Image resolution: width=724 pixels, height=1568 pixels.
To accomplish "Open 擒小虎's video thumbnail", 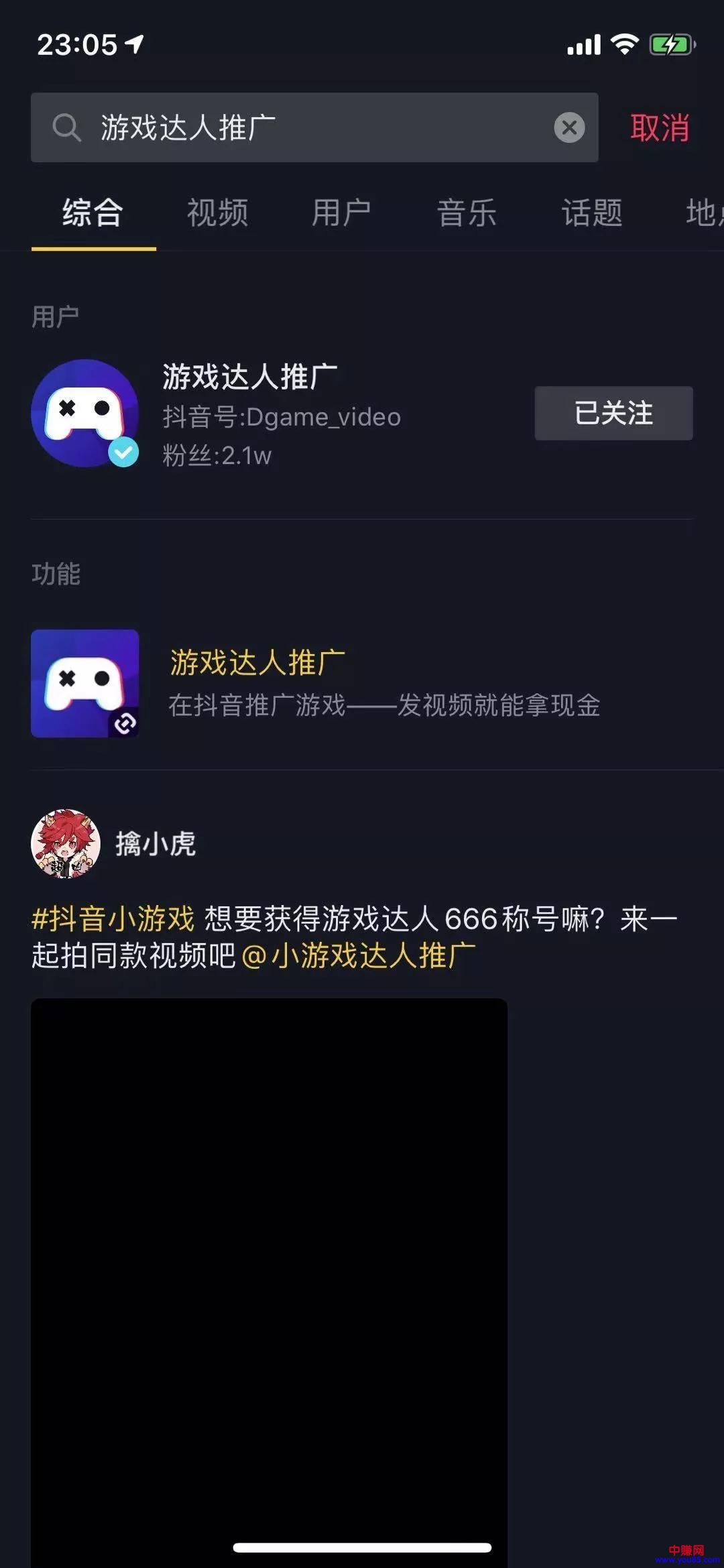I will point(268,1274).
